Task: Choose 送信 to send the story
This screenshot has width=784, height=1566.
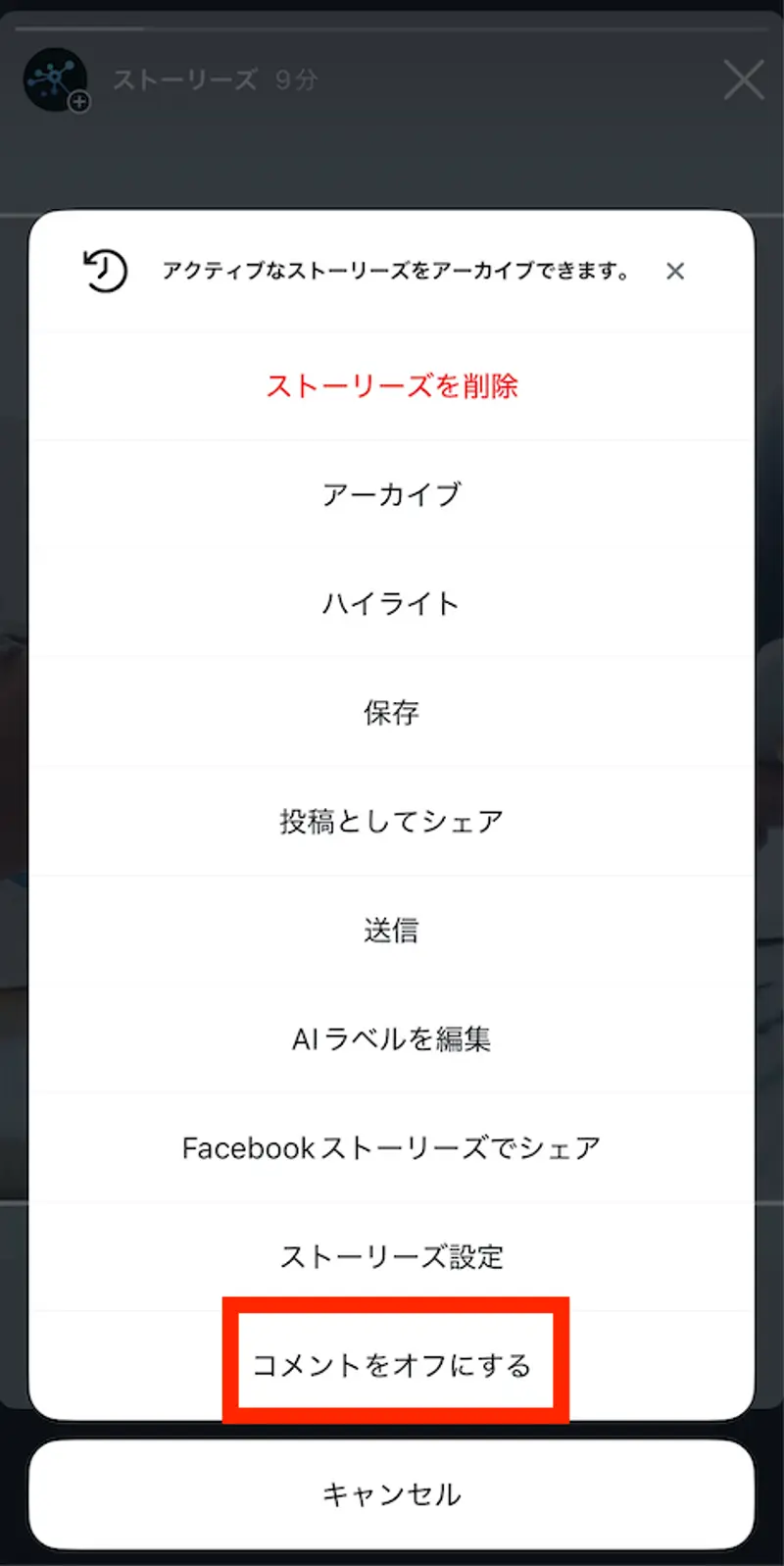Action: [392, 931]
